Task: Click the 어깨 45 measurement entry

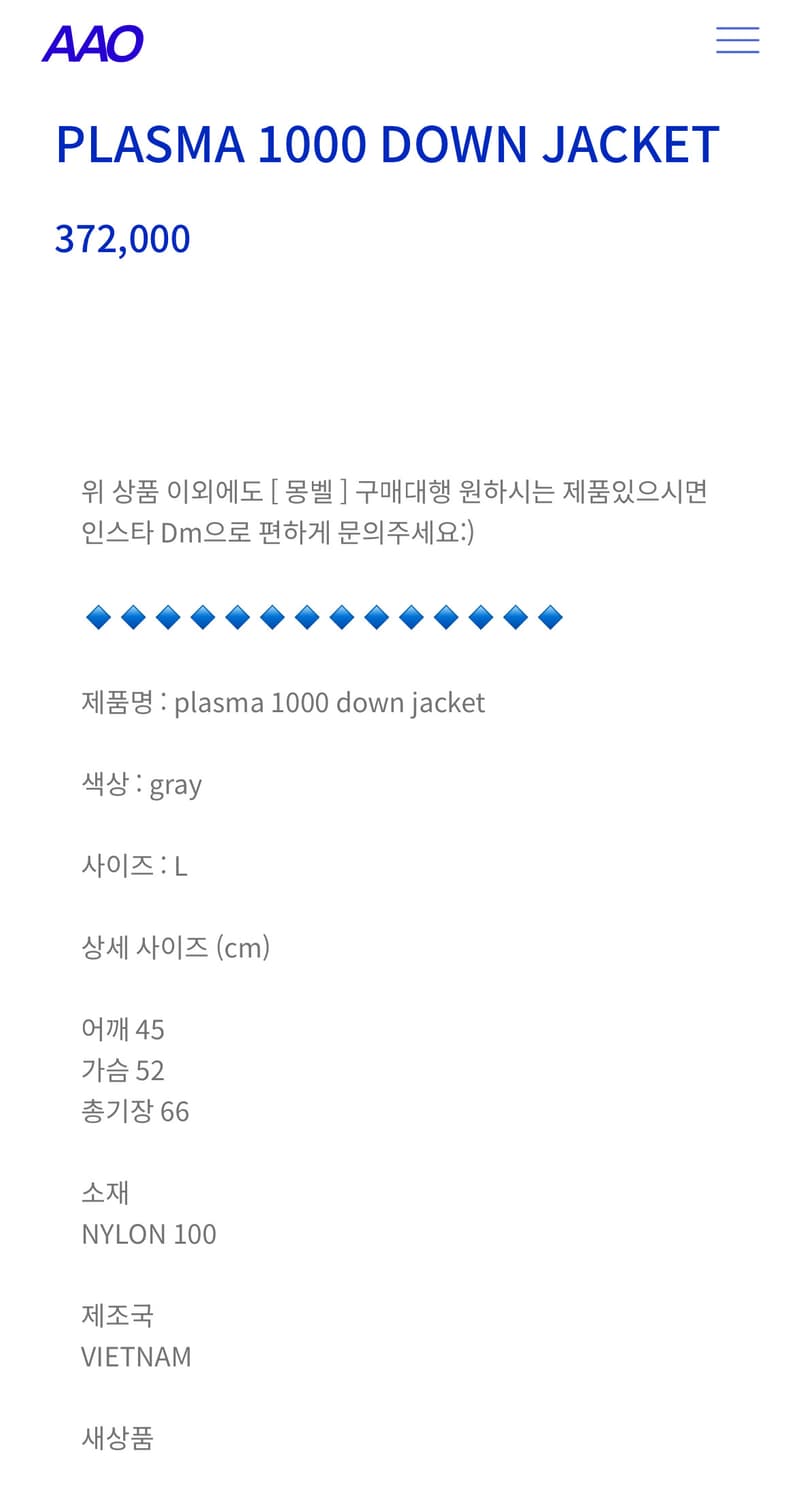Action: coord(123,1029)
